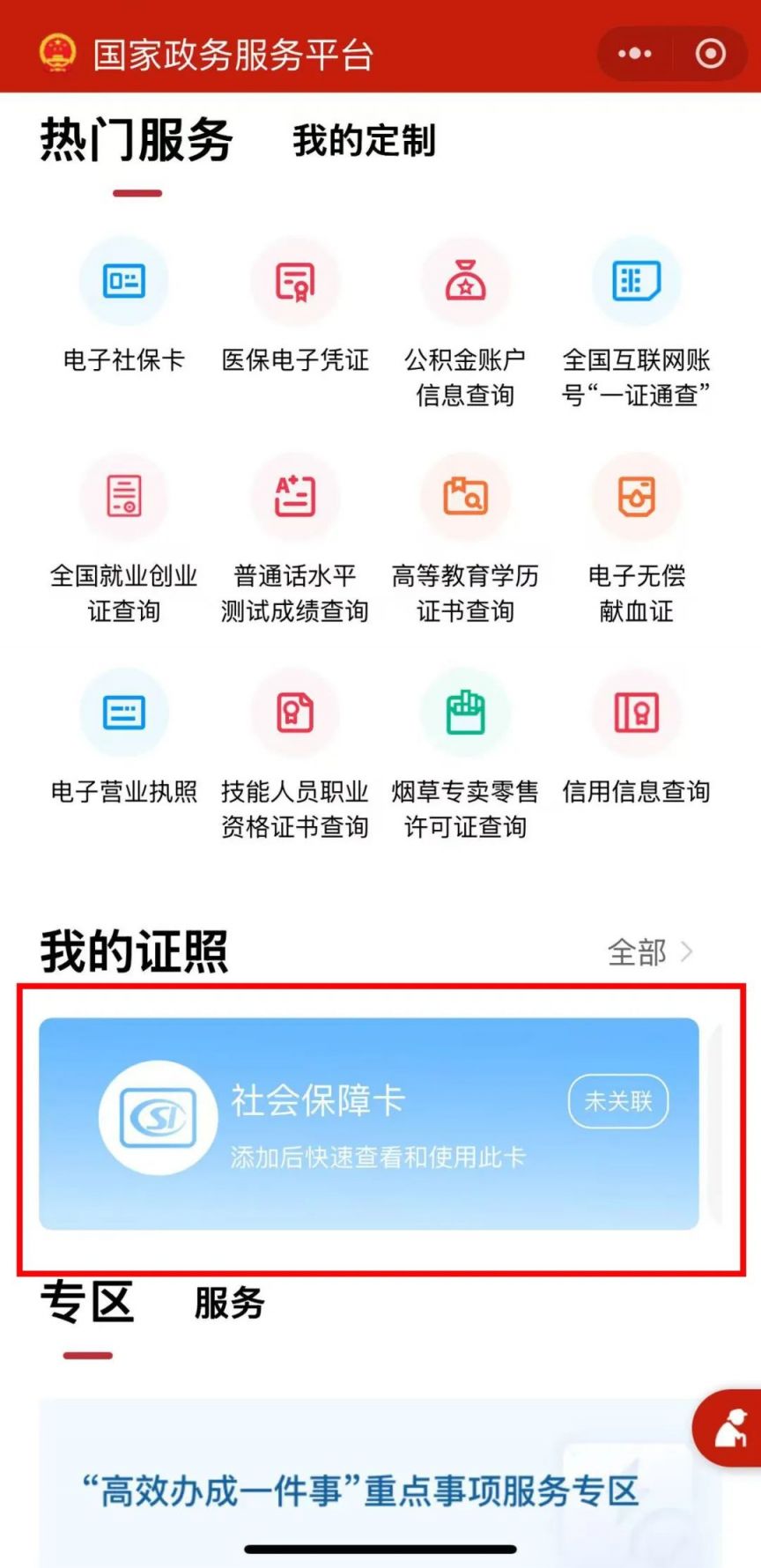Viewport: 761px width, 1568px height.
Task: Open the 社会保障卡 card
Action: pos(368,1123)
